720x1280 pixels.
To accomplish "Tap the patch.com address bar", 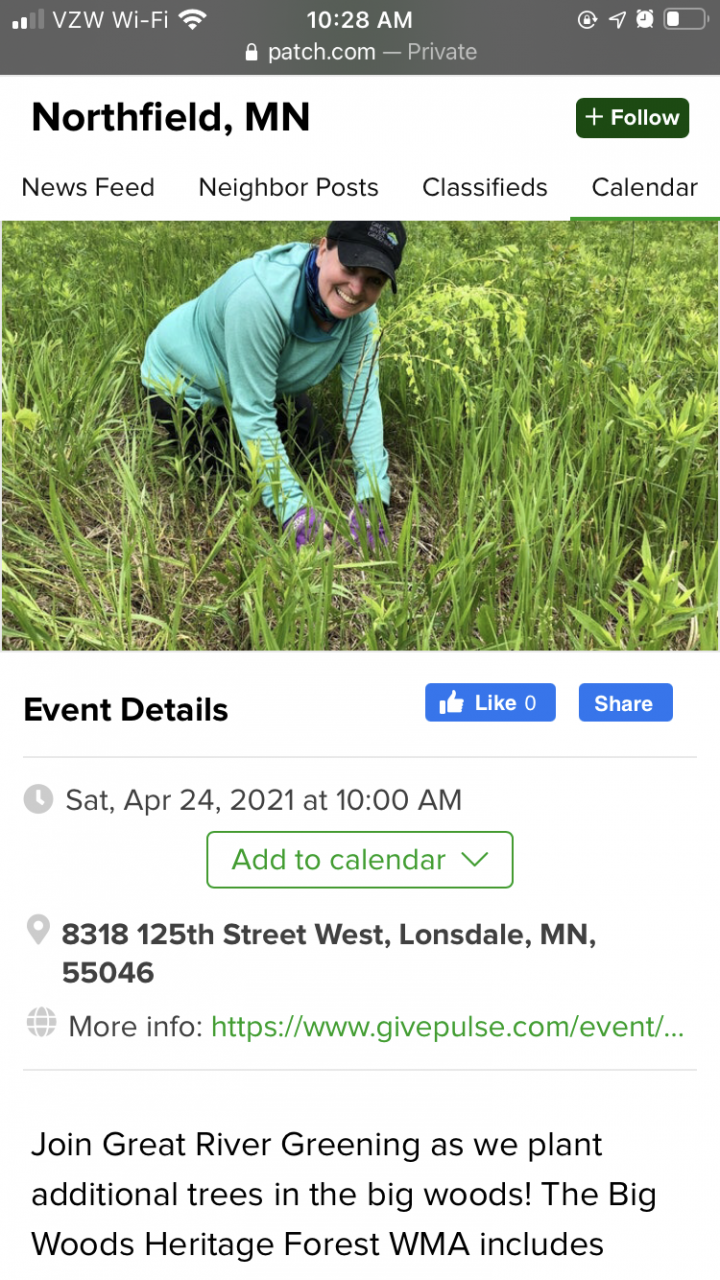I will (x=360, y=52).
